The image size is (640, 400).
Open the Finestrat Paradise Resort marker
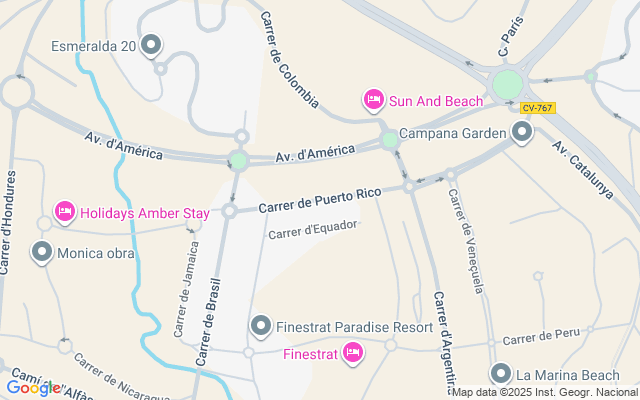coord(260,326)
